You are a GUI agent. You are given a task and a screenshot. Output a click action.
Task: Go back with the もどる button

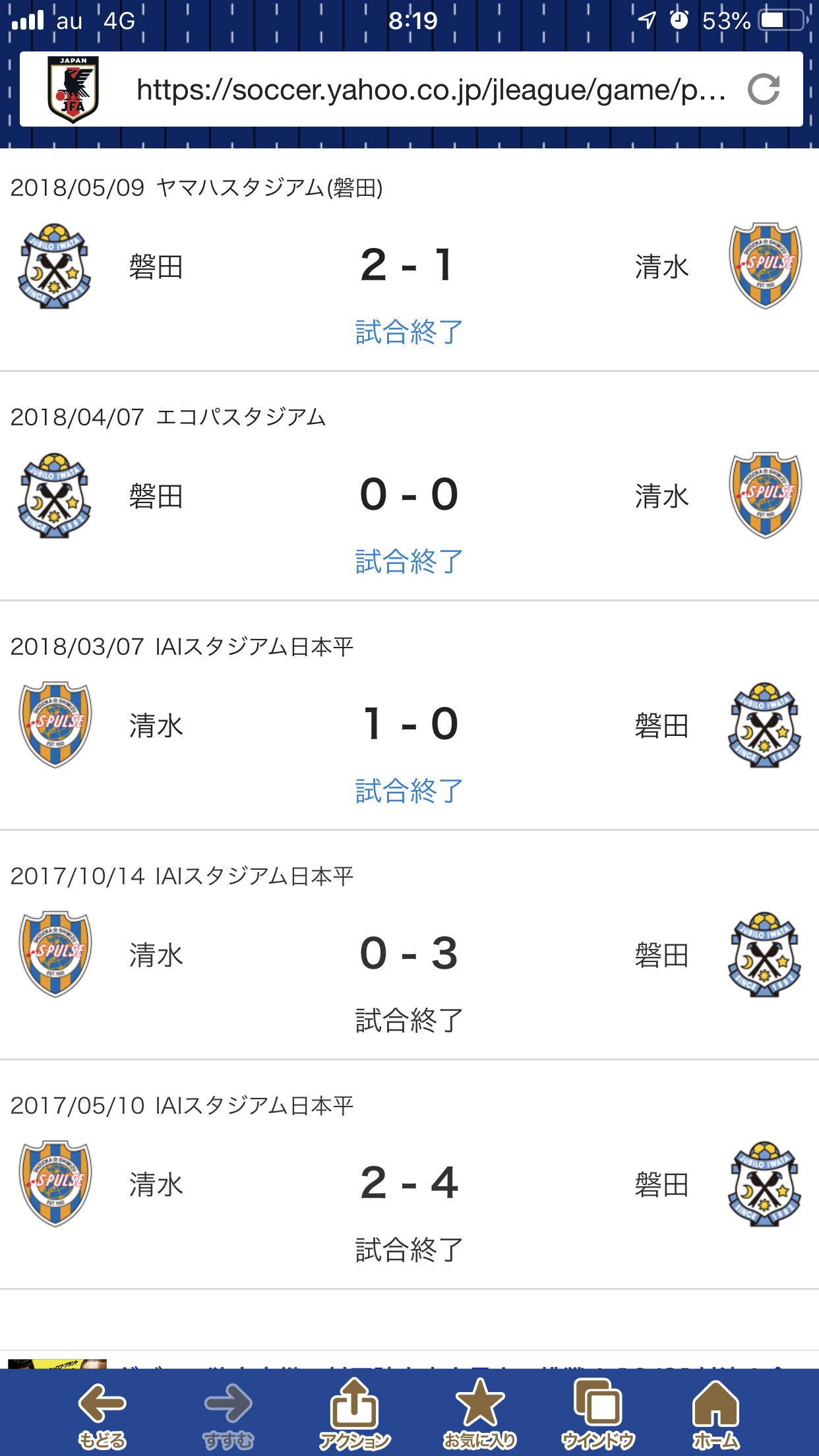coord(102,1413)
